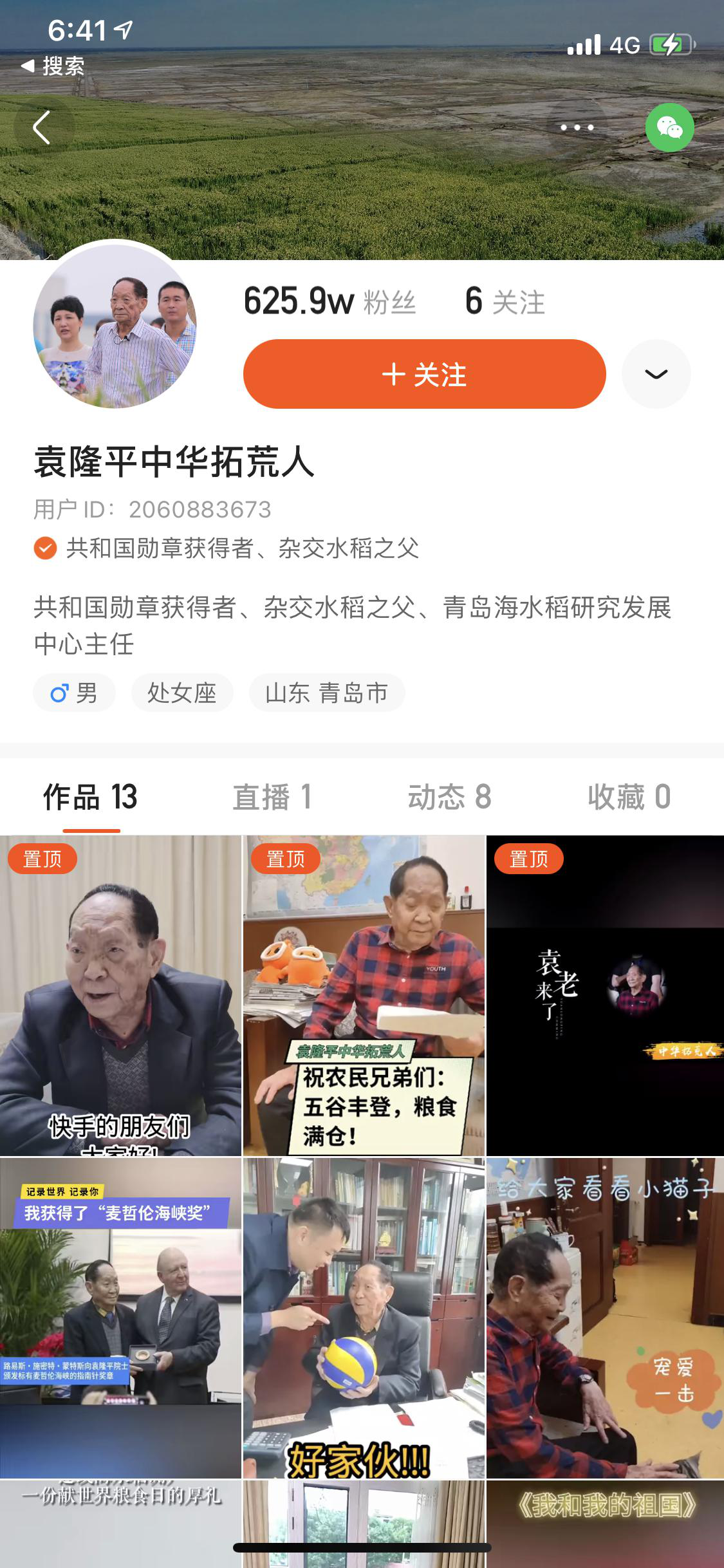The width and height of the screenshot is (724, 1568).
Task: View the 625.9w 粉丝 followers list
Action: click(330, 301)
